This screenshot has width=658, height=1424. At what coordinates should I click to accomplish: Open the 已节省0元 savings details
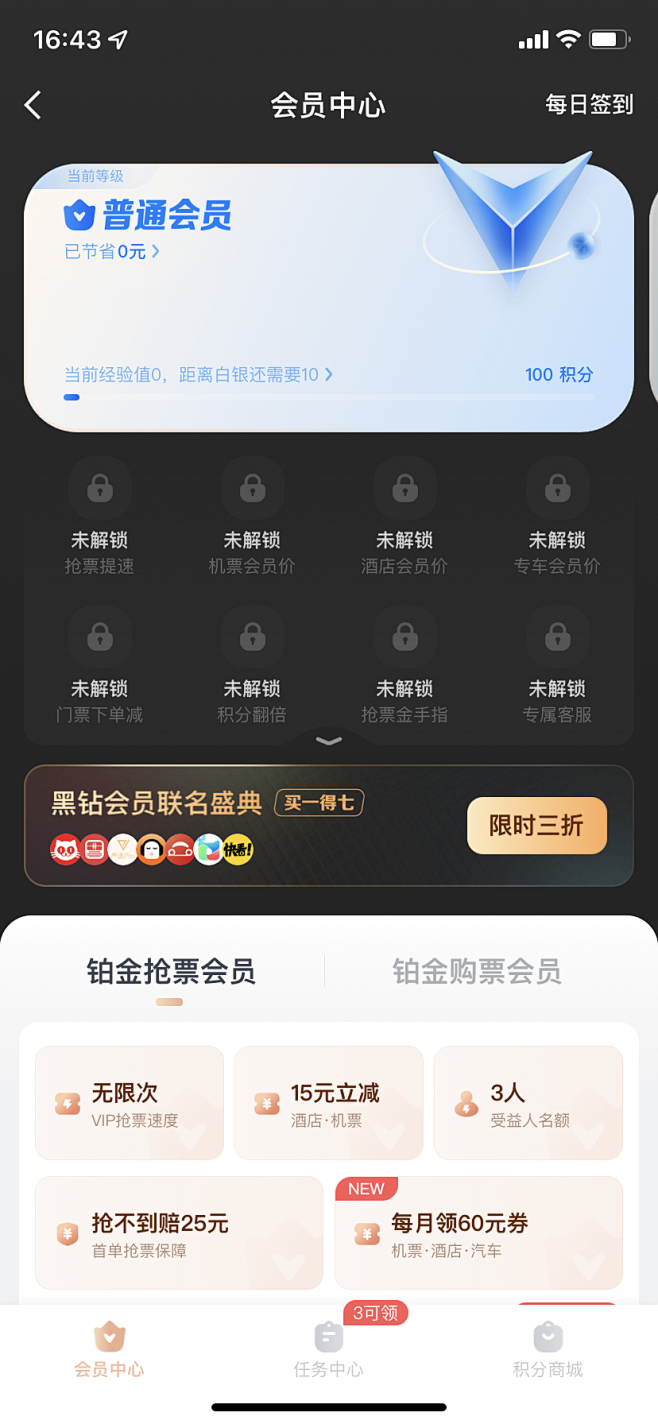112,252
